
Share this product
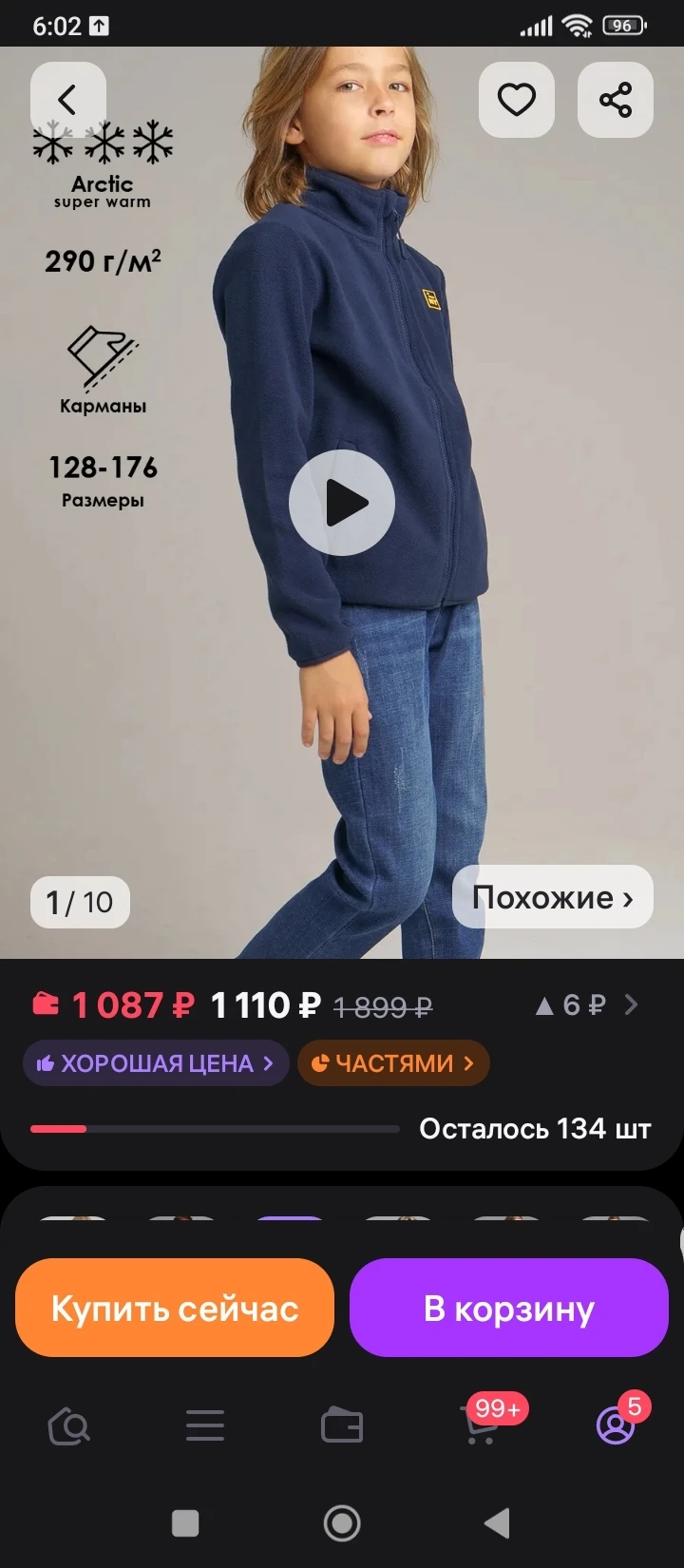(616, 100)
